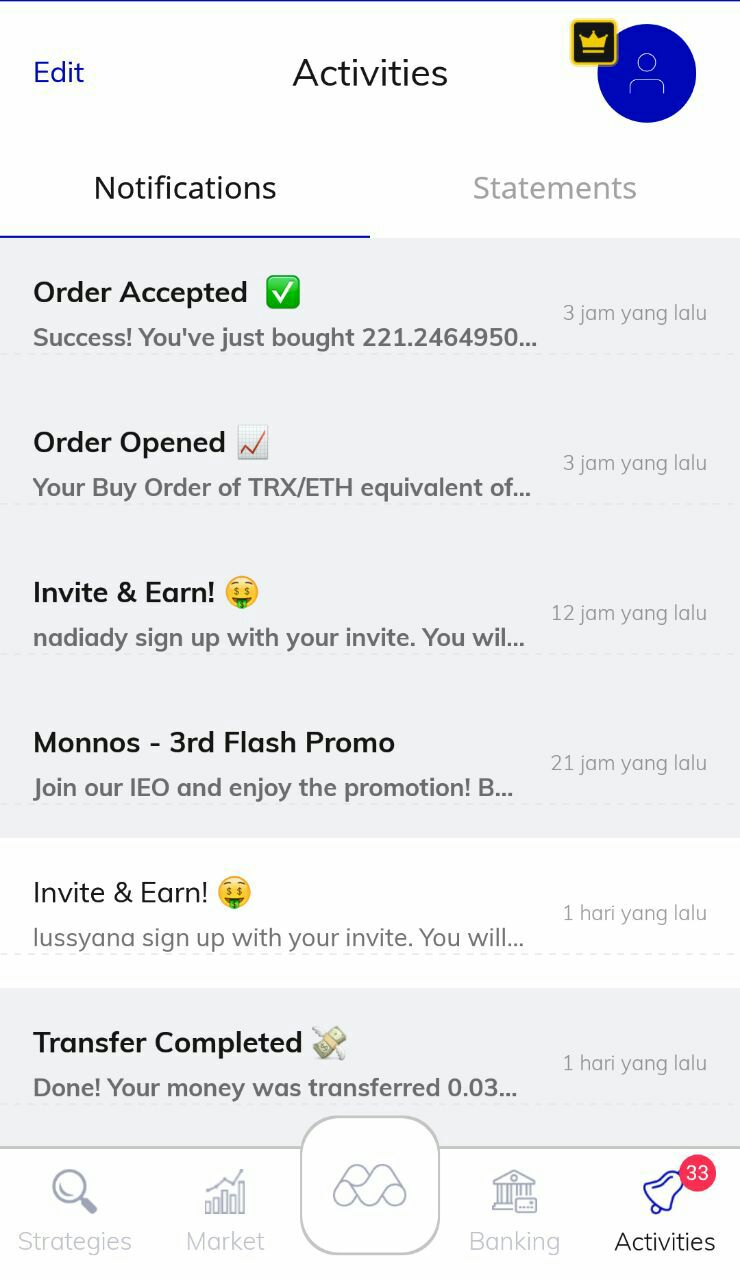Viewport: 740px width, 1280px height.
Task: Tap the crown premium badge
Action: (593, 43)
